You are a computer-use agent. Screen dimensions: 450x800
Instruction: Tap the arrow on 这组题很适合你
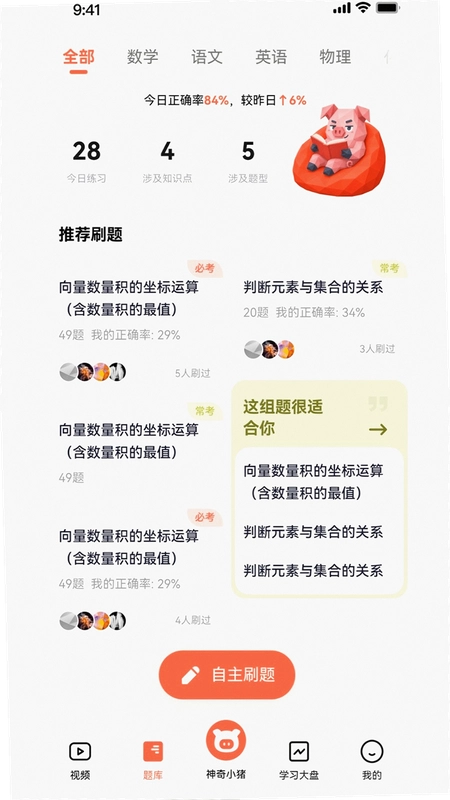[378, 430]
